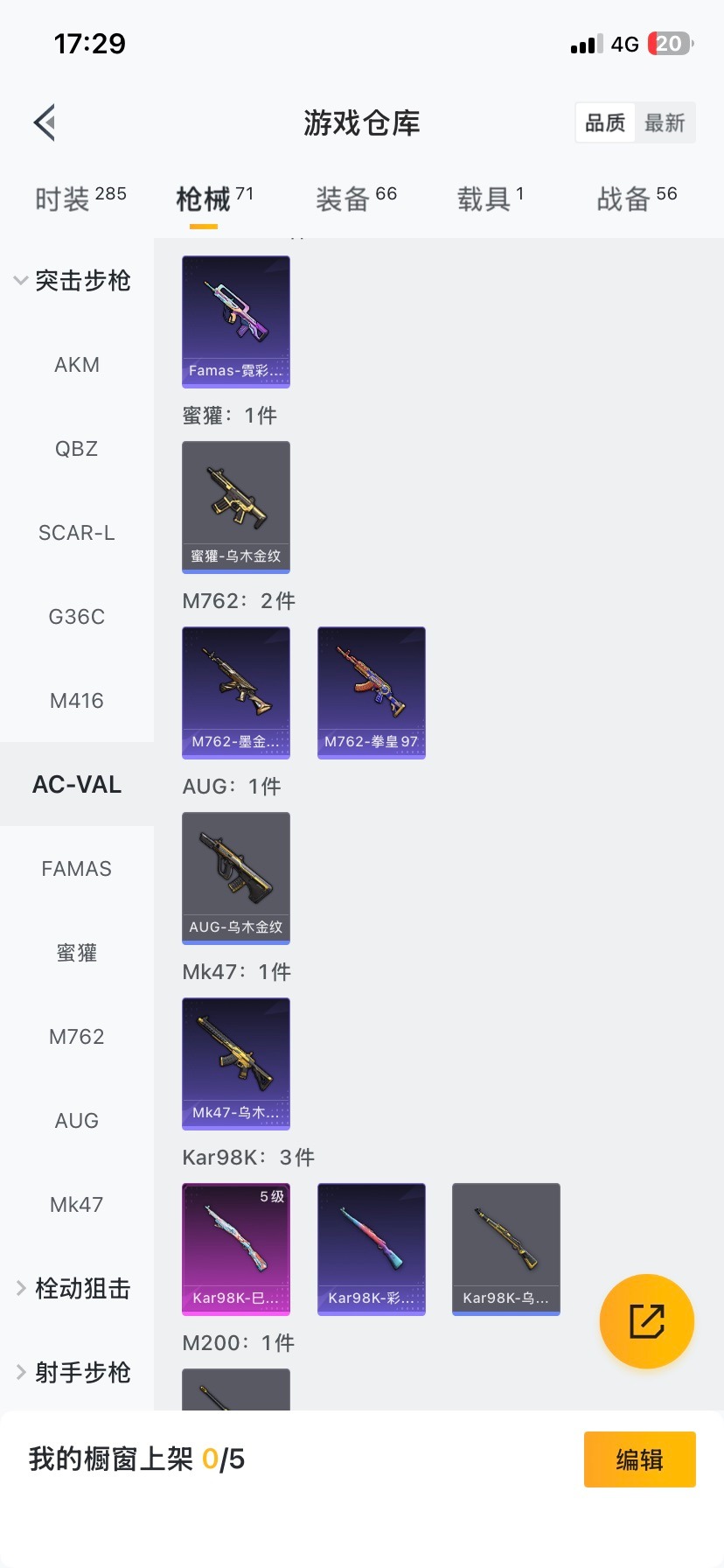Open the AUG-乌木金纹 skin card
The height and width of the screenshot is (1568, 724).
[x=236, y=878]
